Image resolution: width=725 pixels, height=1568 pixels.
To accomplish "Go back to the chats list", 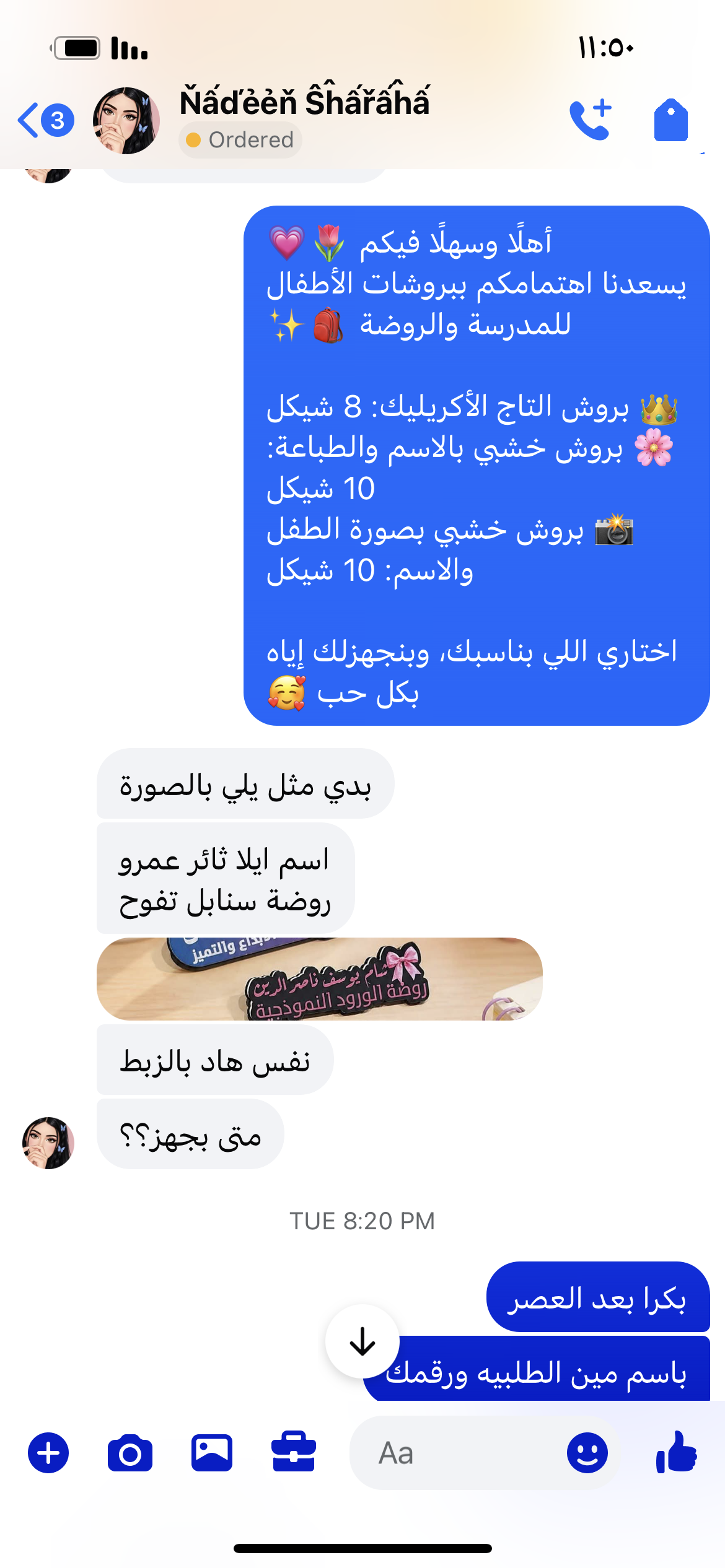I will [45, 120].
